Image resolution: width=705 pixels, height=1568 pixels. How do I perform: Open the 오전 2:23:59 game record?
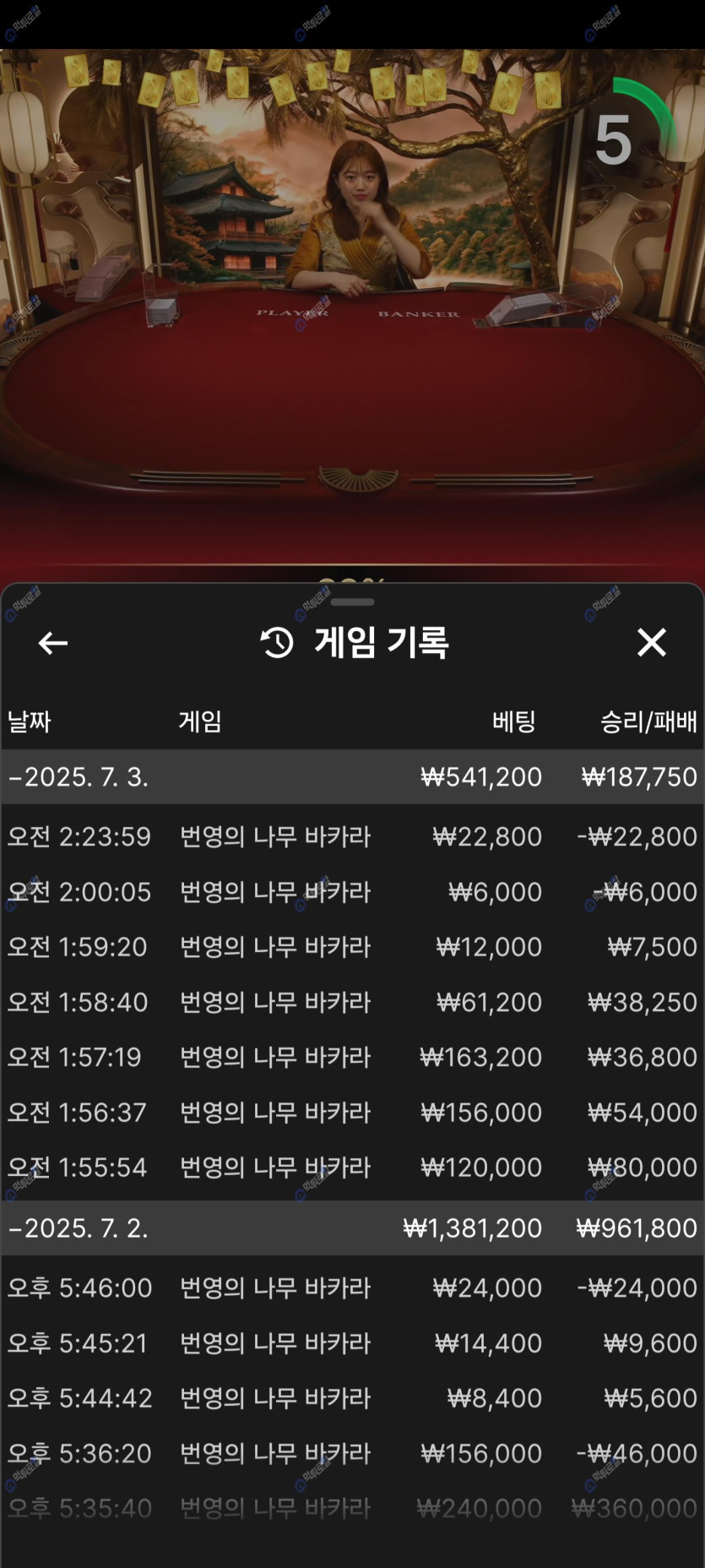point(352,836)
